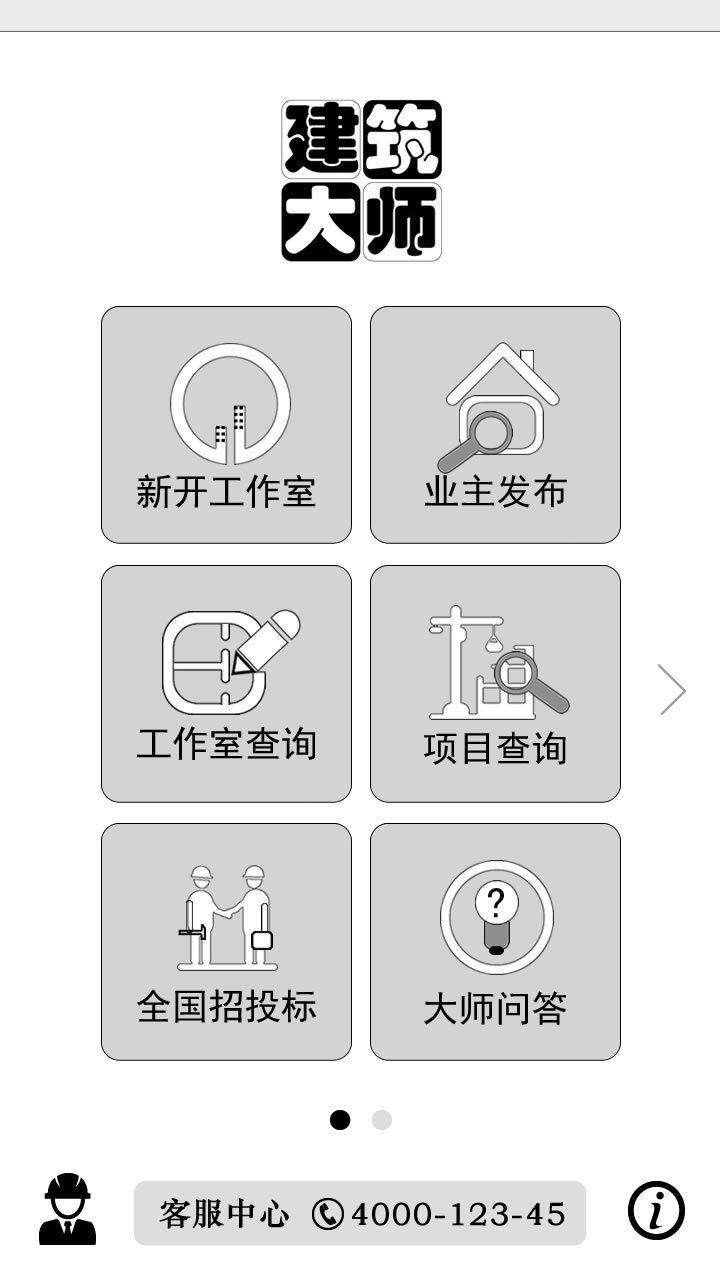Go to 项目查询
This screenshot has height=1280, width=720.
point(495,684)
